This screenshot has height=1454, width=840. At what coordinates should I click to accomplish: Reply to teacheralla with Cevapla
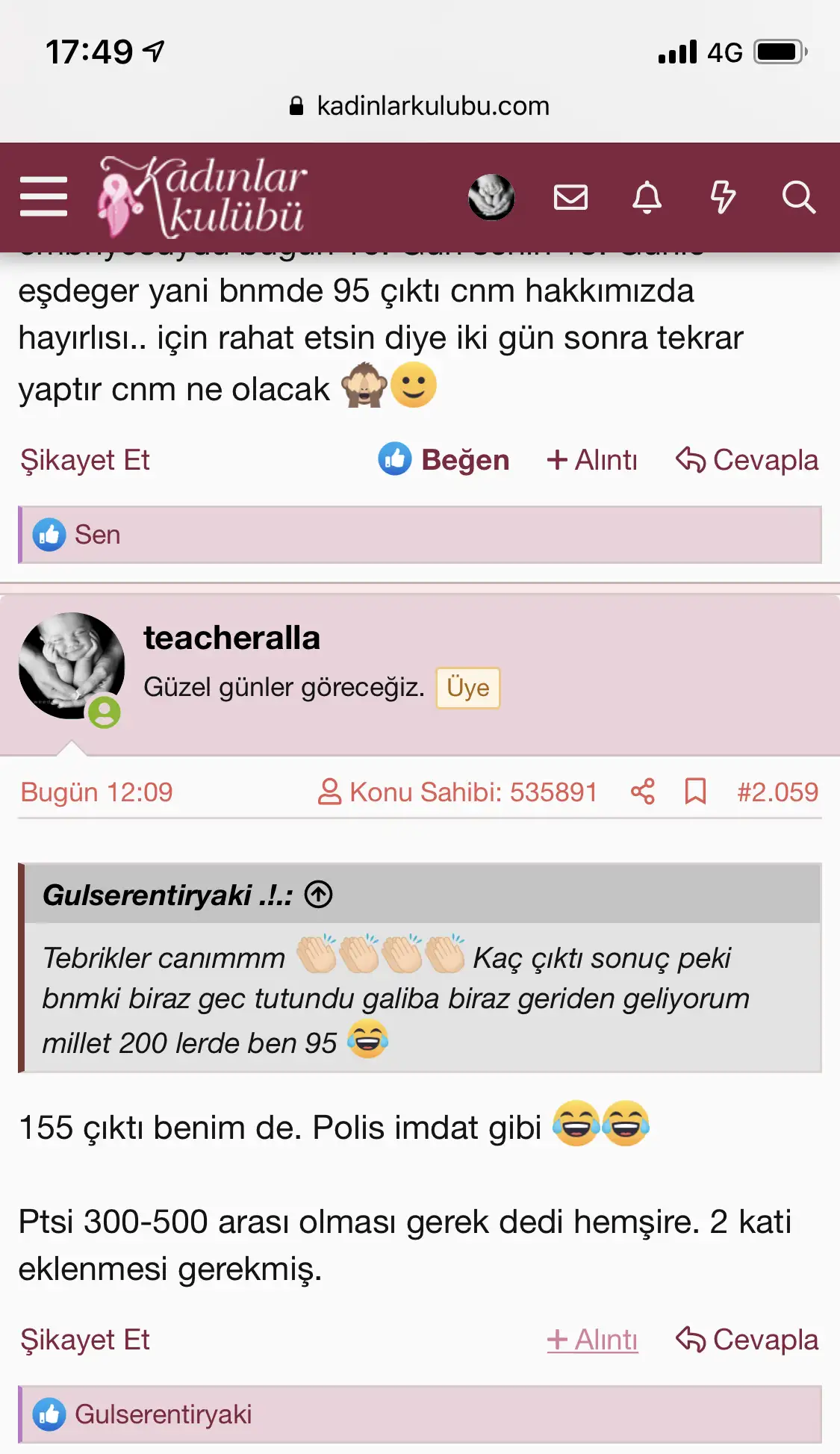tap(747, 1340)
